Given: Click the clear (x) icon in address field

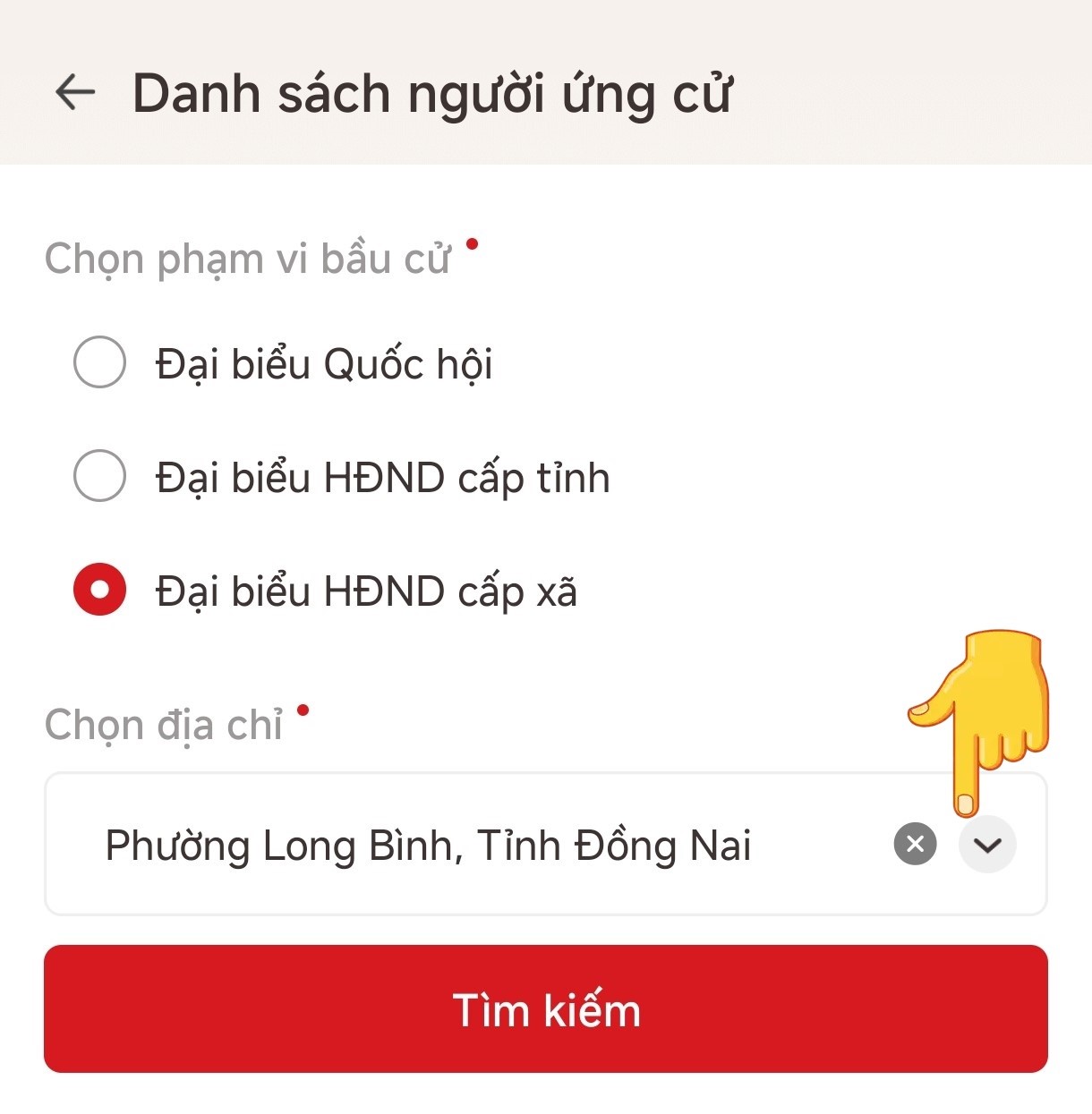Looking at the screenshot, I should (914, 843).
